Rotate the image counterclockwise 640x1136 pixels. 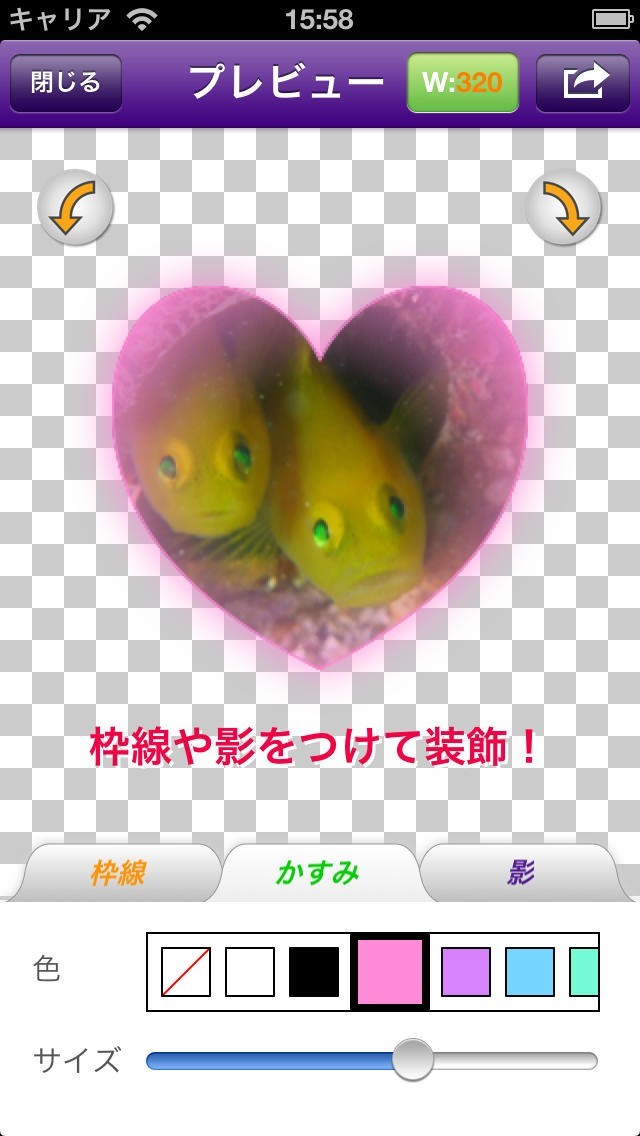75,209
